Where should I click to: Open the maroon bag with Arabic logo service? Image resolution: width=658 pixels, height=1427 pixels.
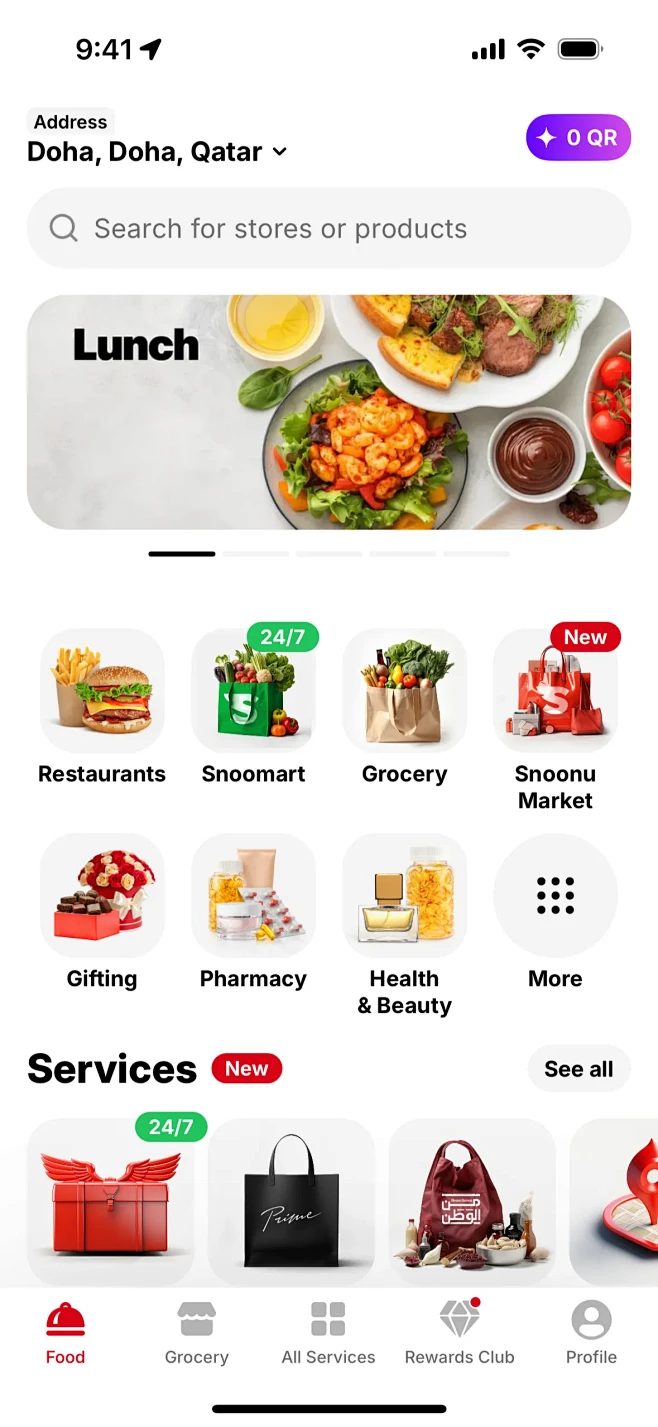coord(471,1200)
